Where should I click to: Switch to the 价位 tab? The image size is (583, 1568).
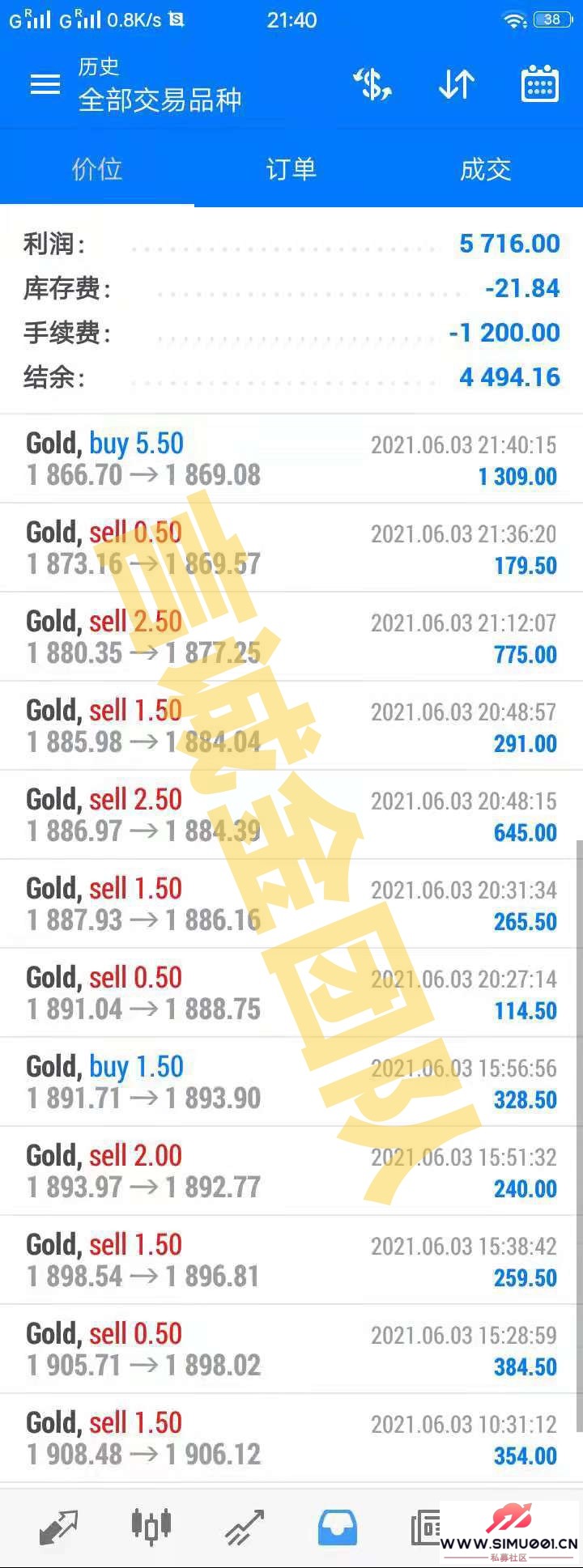97,169
